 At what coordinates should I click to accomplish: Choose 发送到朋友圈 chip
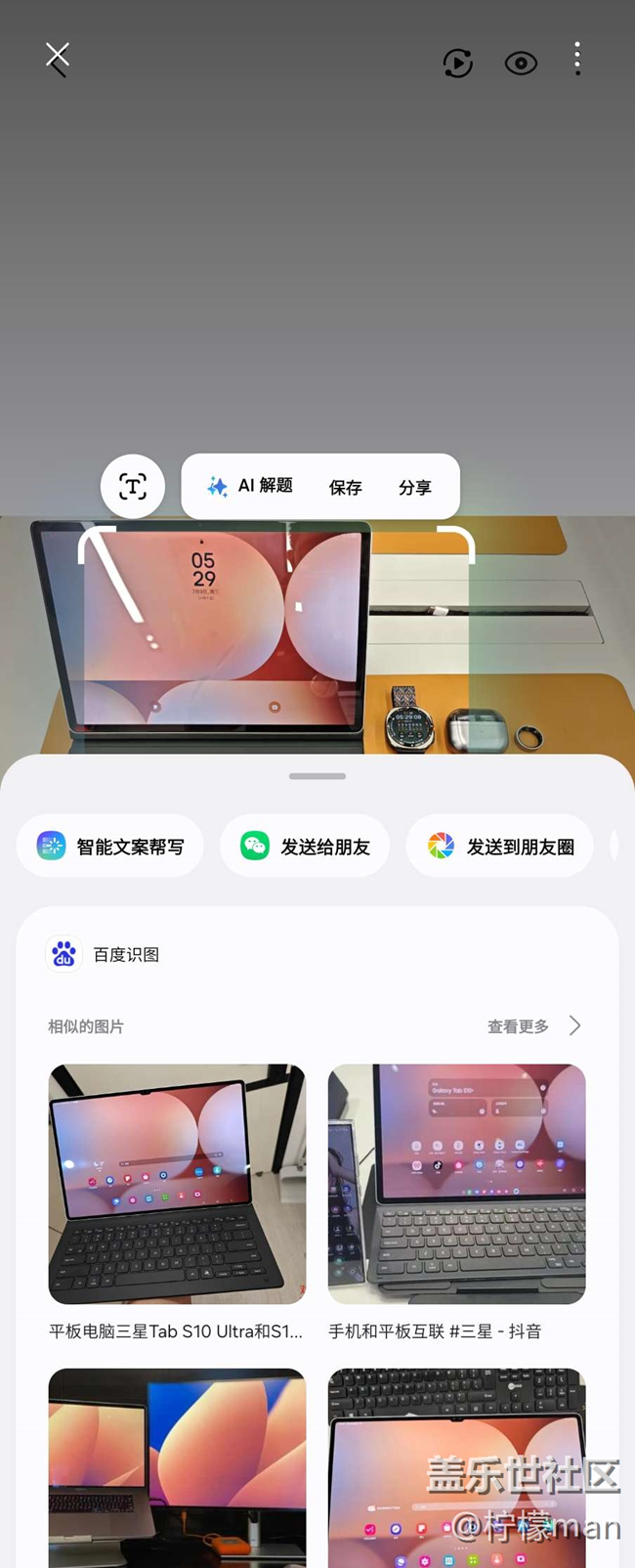coord(500,846)
